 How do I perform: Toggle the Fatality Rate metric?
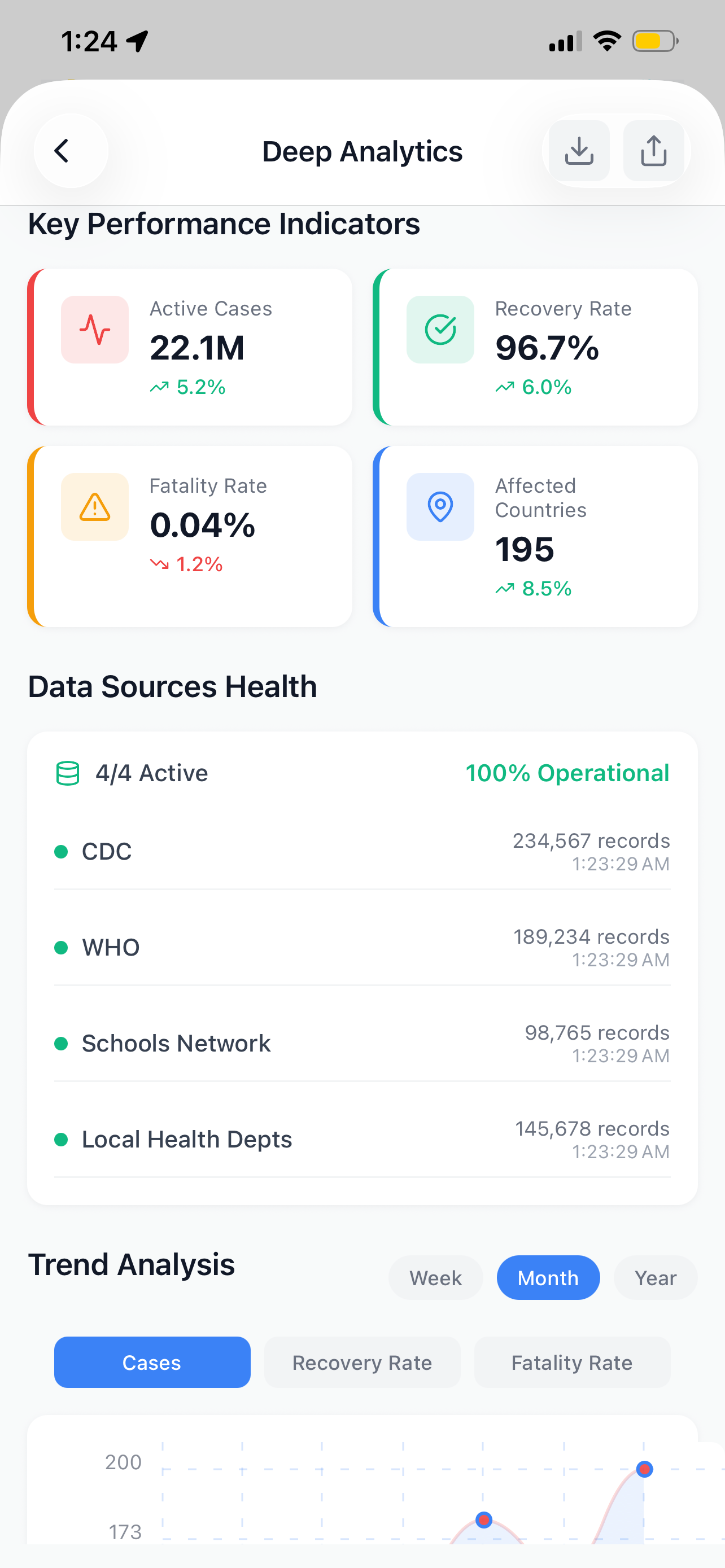point(571,1362)
